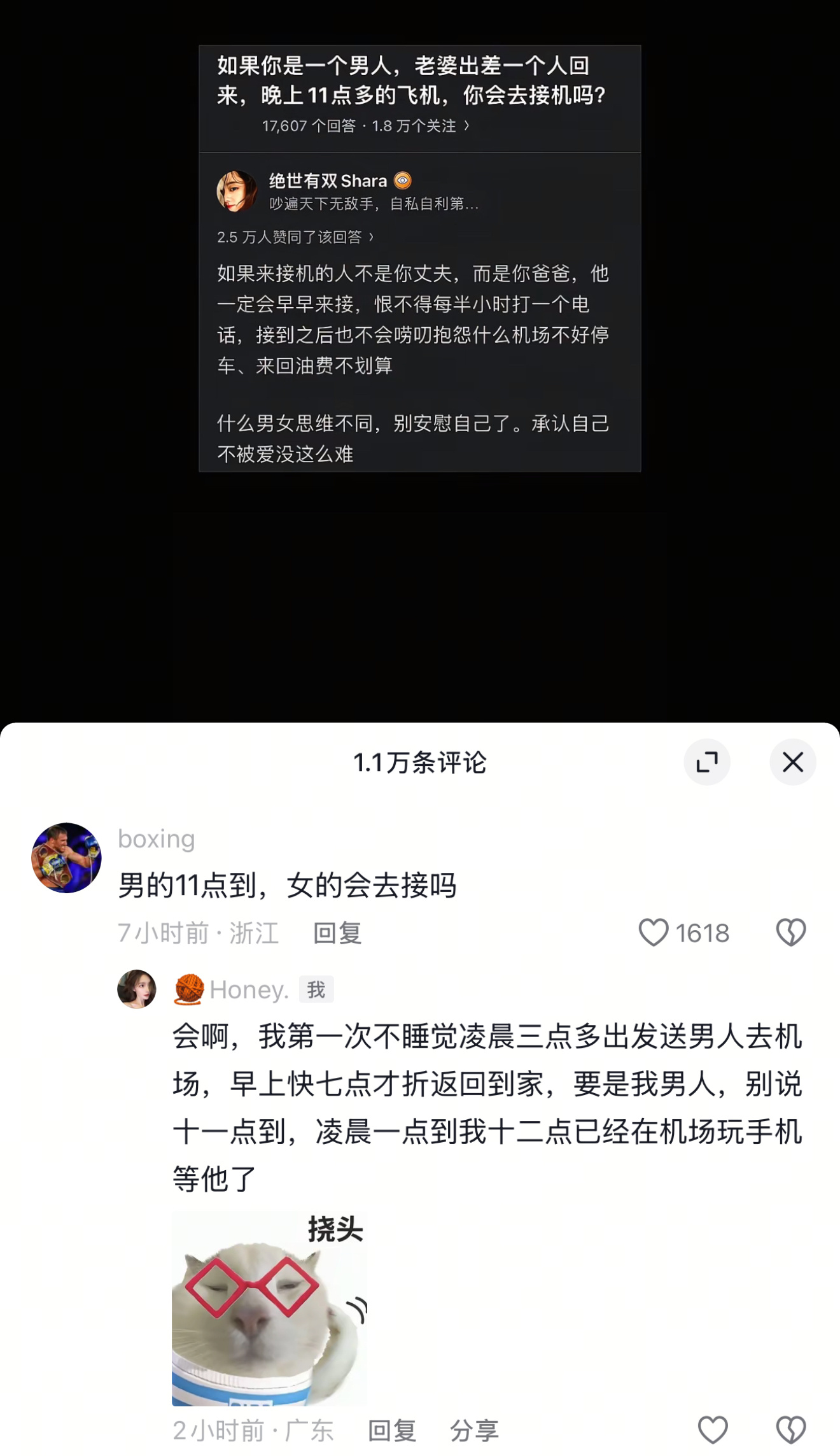Screen dimensions: 840x1456
Task: Open Honey.'s profile avatar
Action: 137,989
